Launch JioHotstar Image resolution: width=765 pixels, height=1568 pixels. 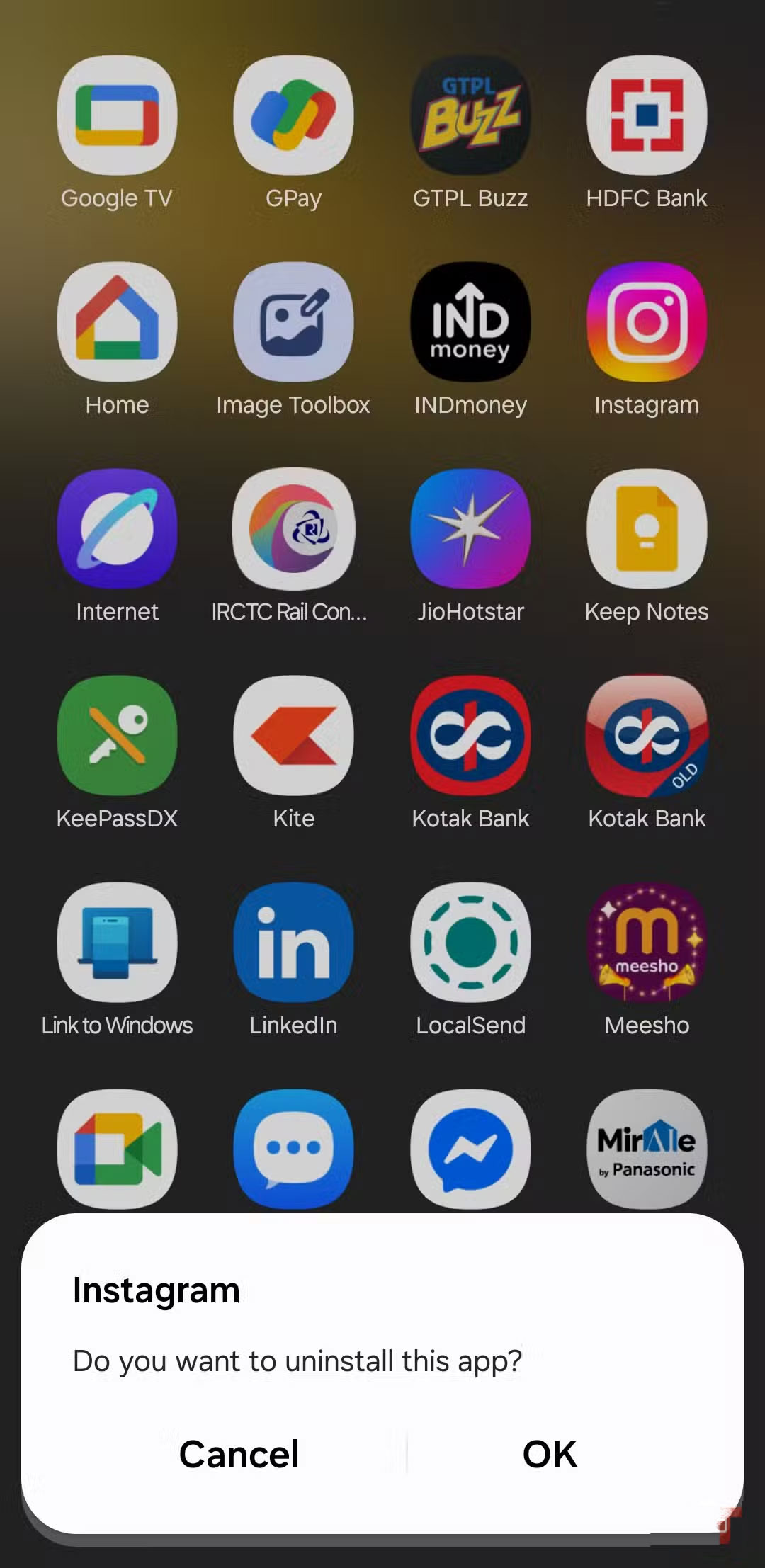(470, 530)
